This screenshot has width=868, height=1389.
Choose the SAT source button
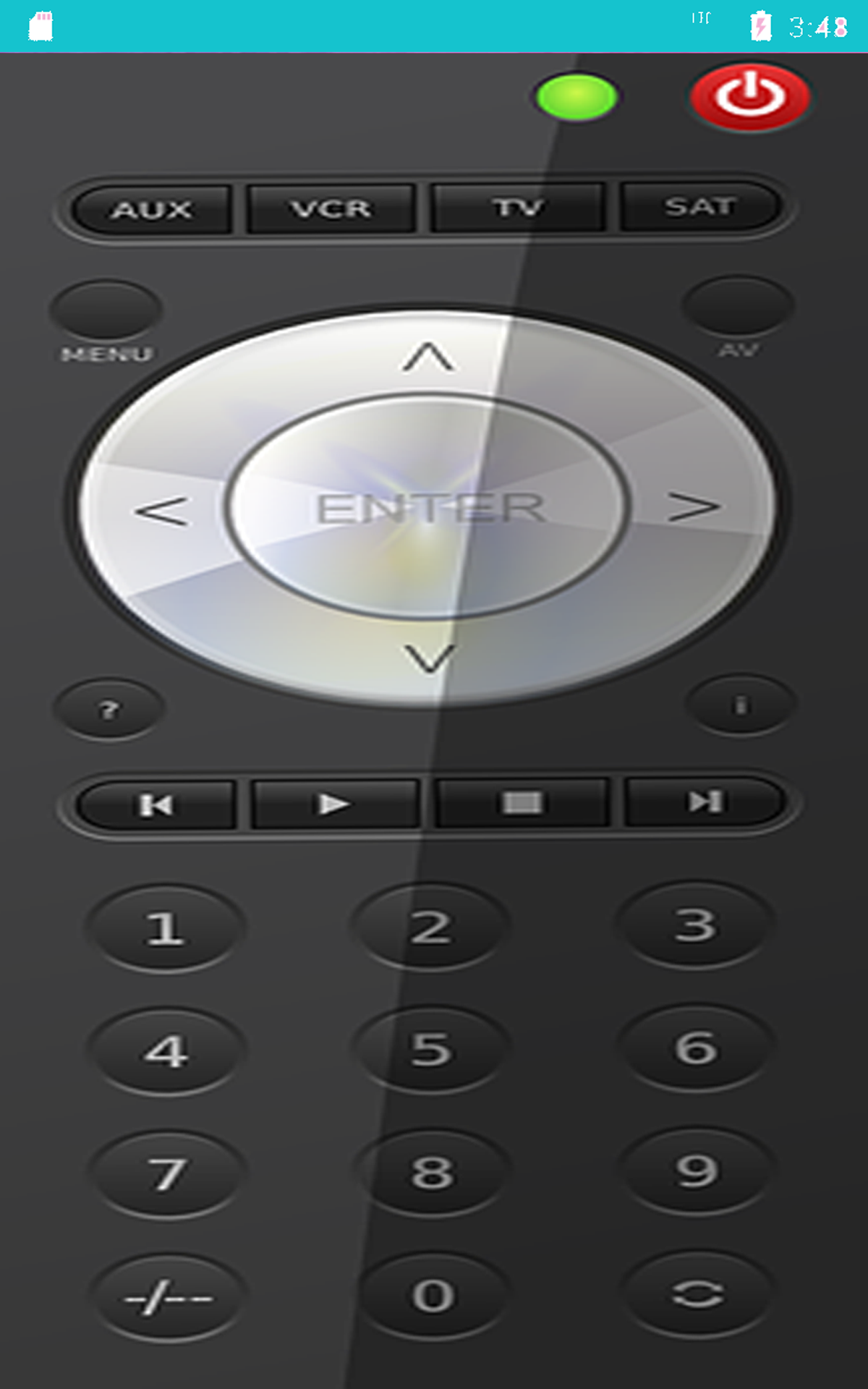point(700,208)
